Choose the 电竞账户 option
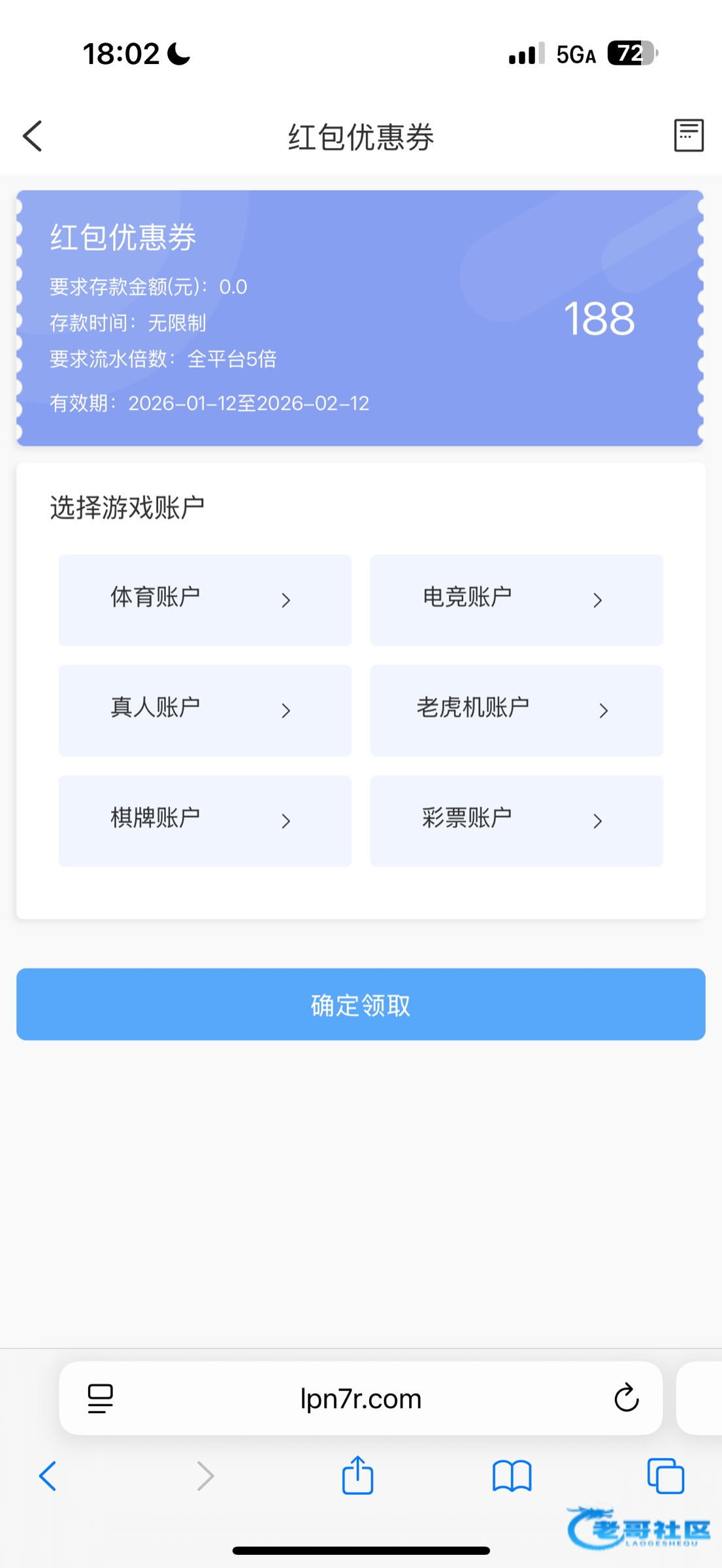This screenshot has height=1568, width=722. click(516, 600)
